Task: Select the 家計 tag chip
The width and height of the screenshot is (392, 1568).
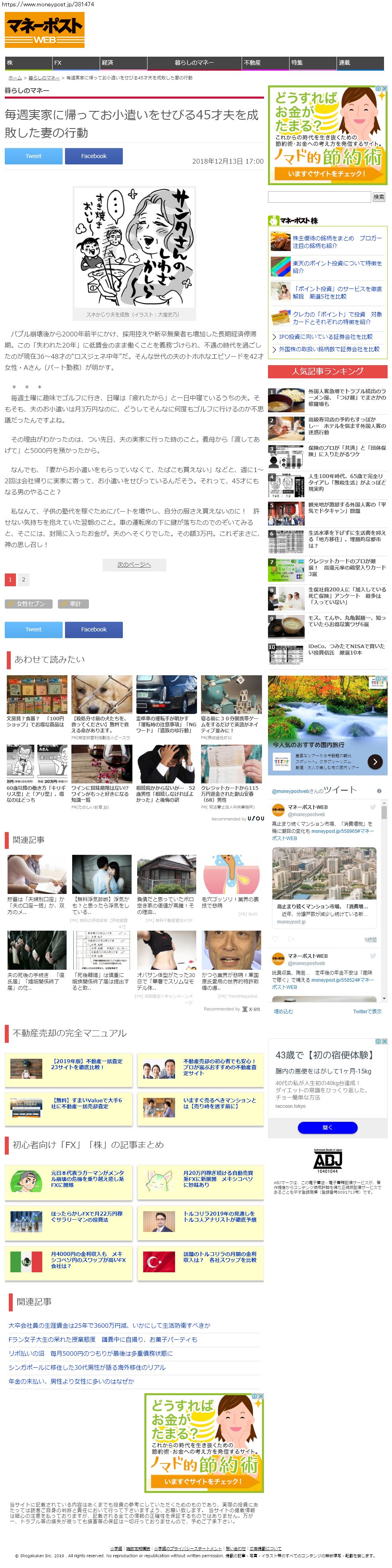Action: (73, 603)
